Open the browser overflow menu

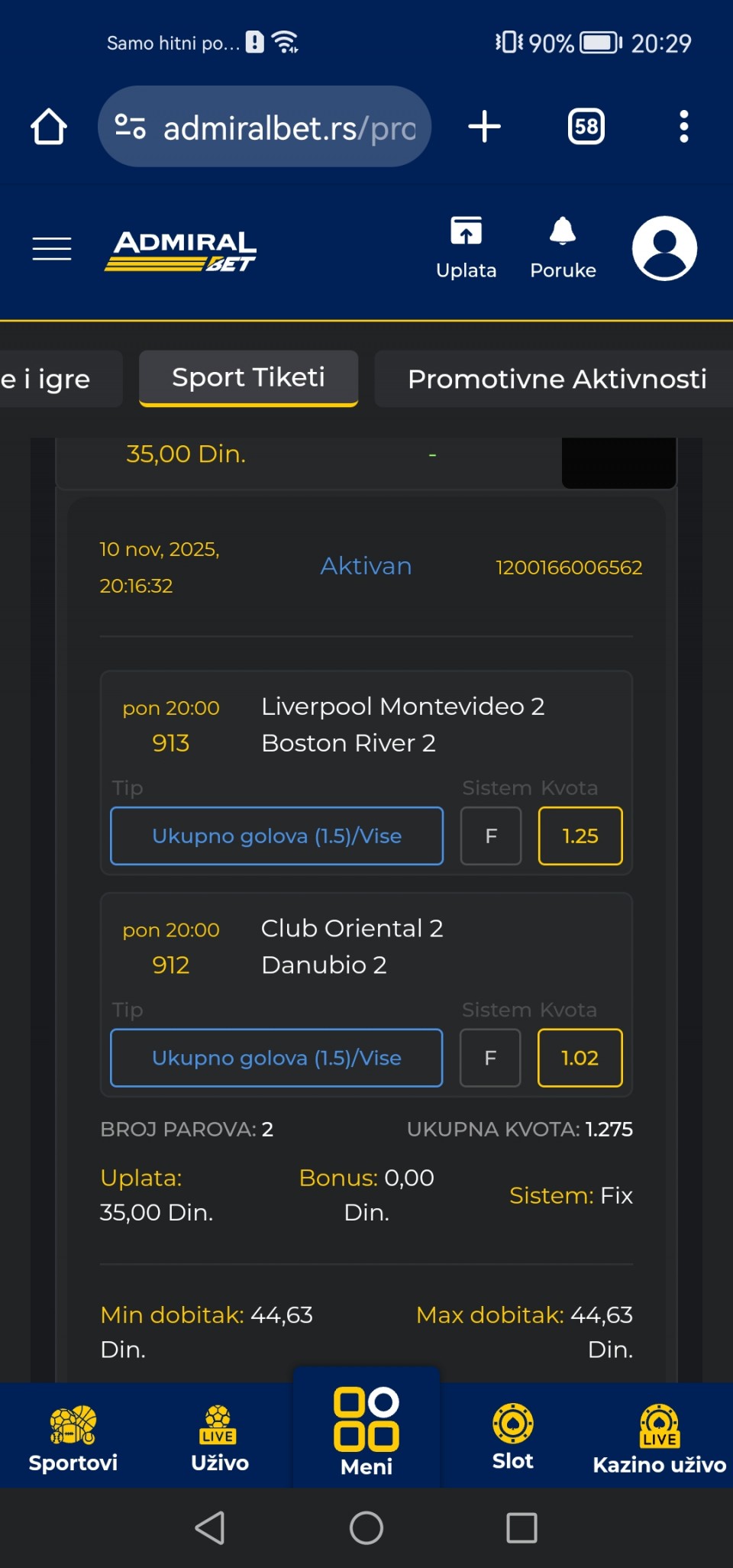click(683, 127)
